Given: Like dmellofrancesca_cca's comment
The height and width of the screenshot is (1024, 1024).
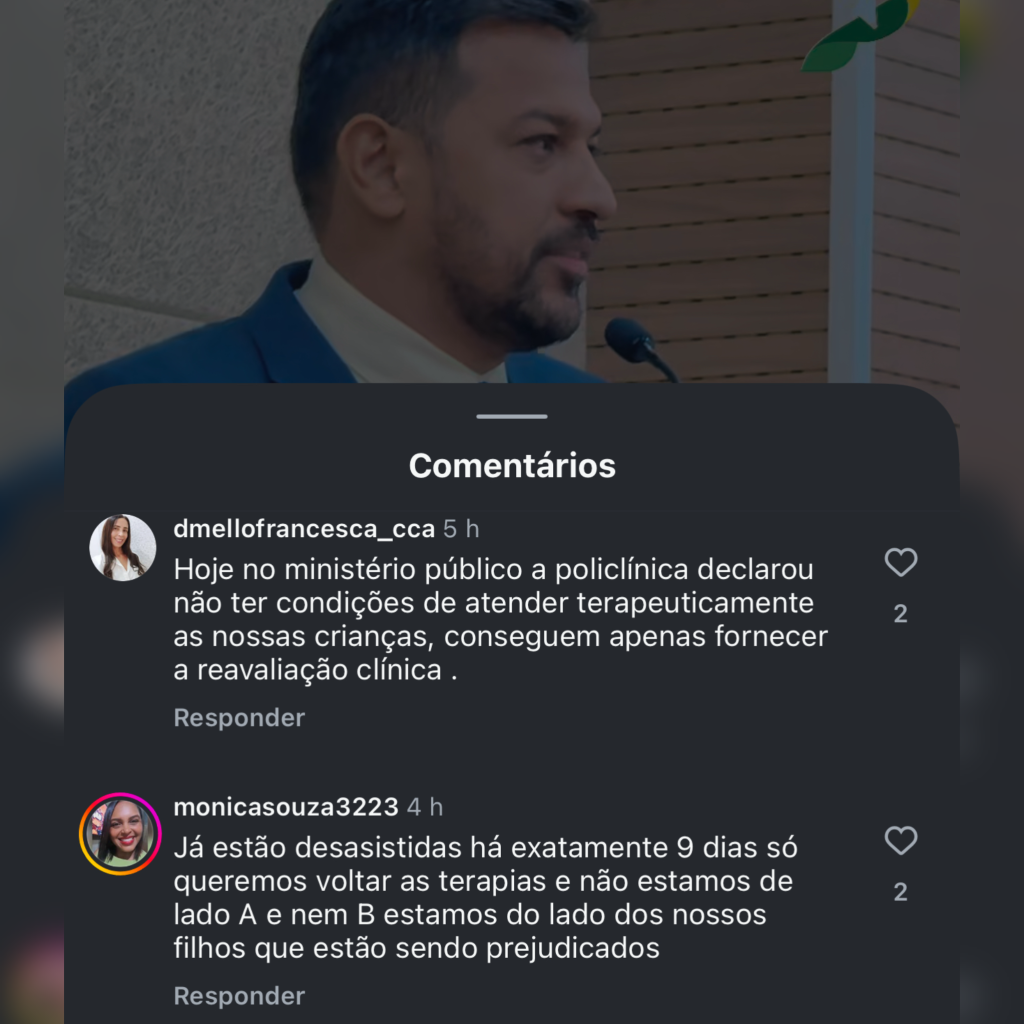Looking at the screenshot, I should [x=900, y=563].
